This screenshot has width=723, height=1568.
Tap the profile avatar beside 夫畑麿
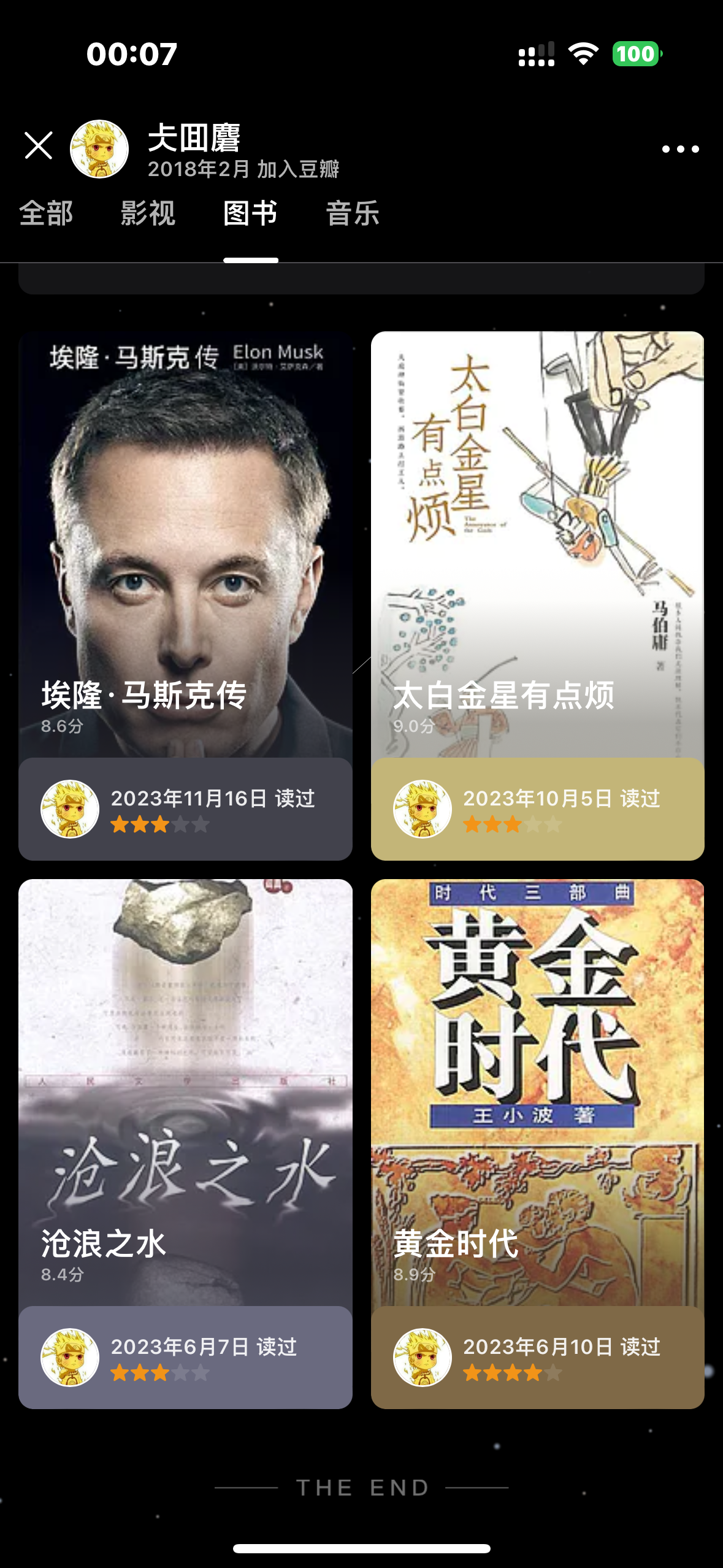(99, 149)
